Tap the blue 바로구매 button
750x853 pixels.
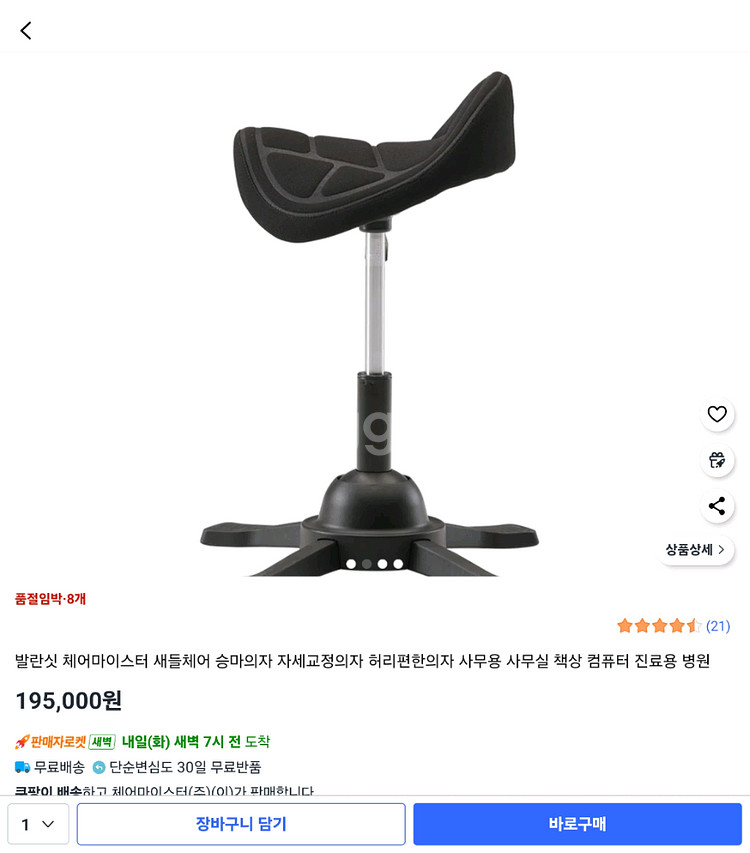[x=579, y=824]
